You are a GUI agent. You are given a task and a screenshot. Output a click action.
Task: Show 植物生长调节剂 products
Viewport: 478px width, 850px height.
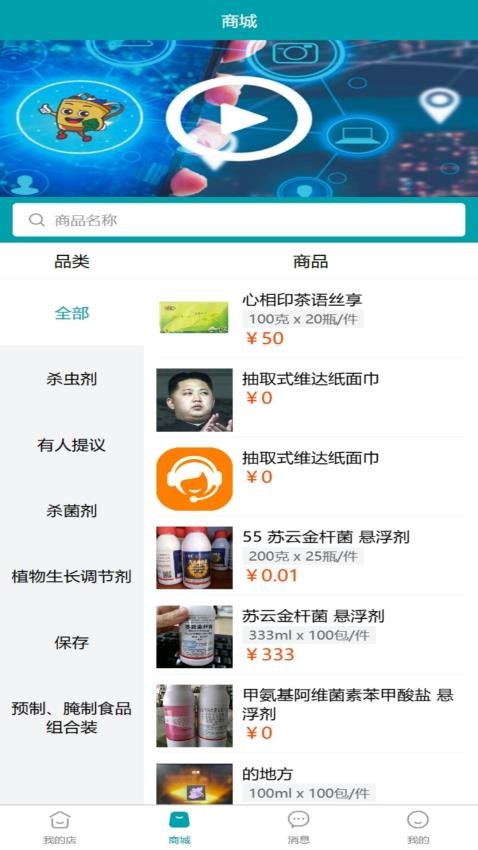72,576
